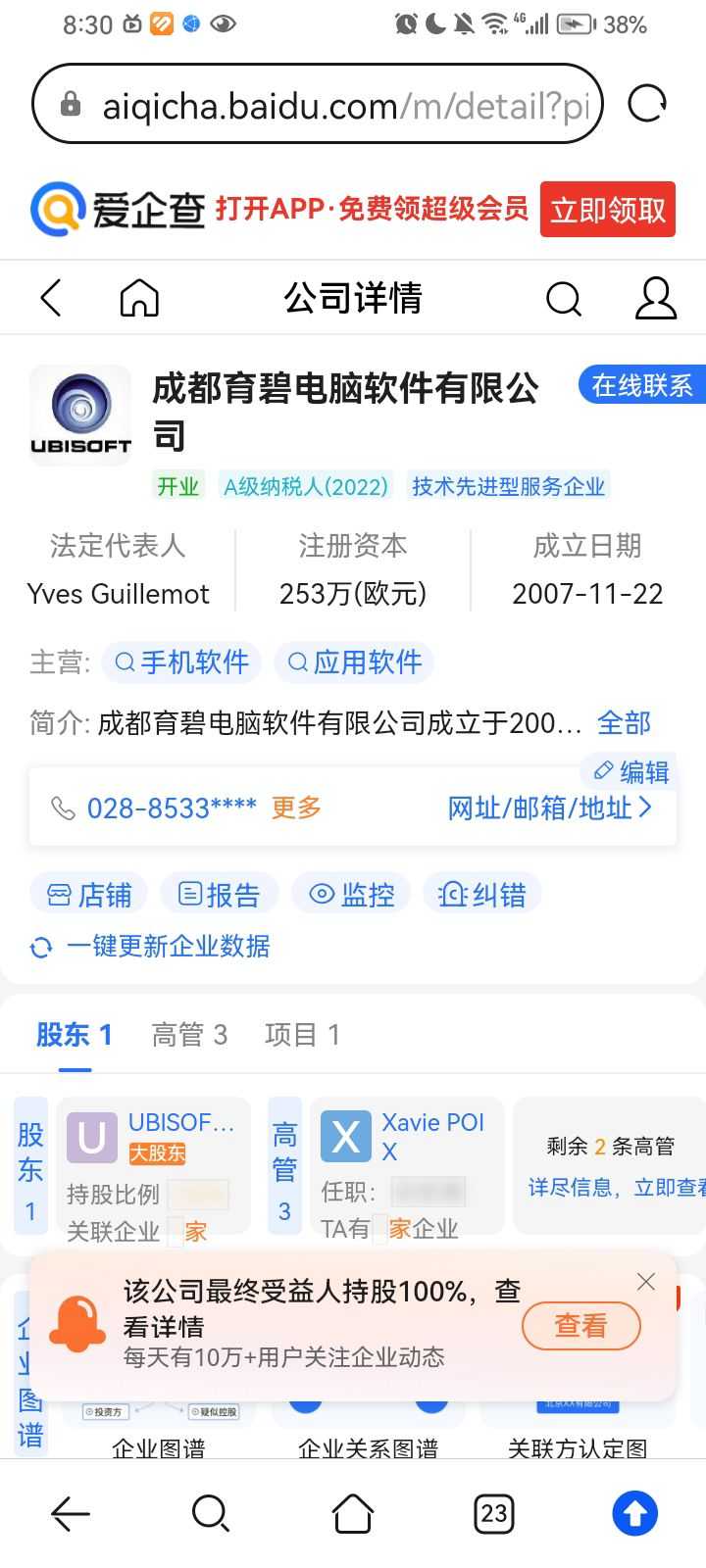Open the 报告 chip

[x=220, y=894]
